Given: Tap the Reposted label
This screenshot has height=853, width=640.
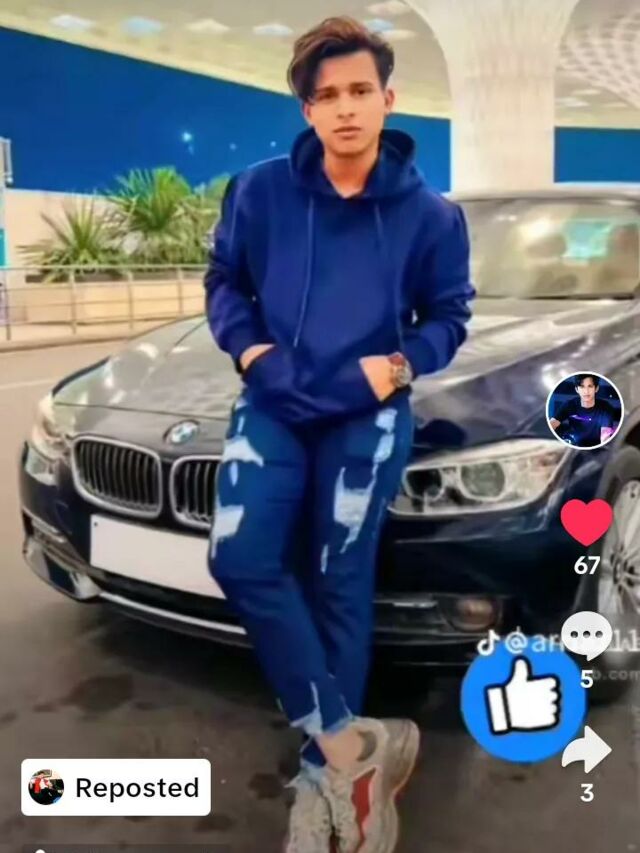Looking at the screenshot, I should [116, 787].
